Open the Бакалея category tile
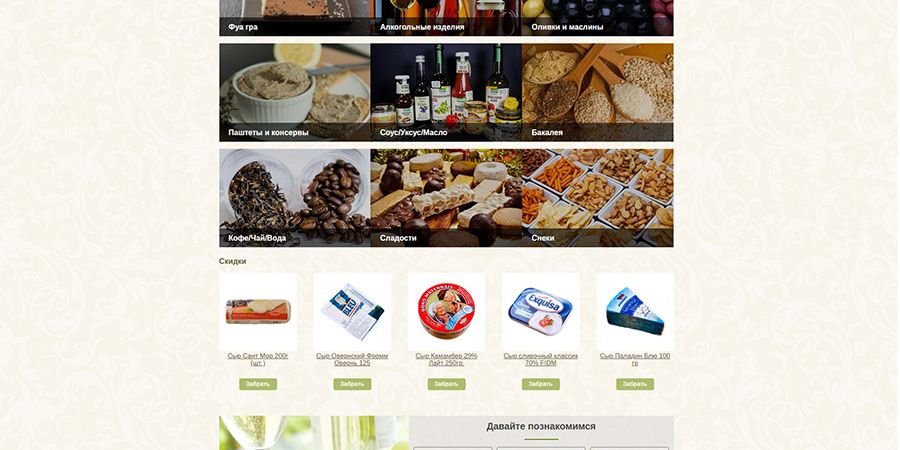900x450 pixels. [x=597, y=92]
